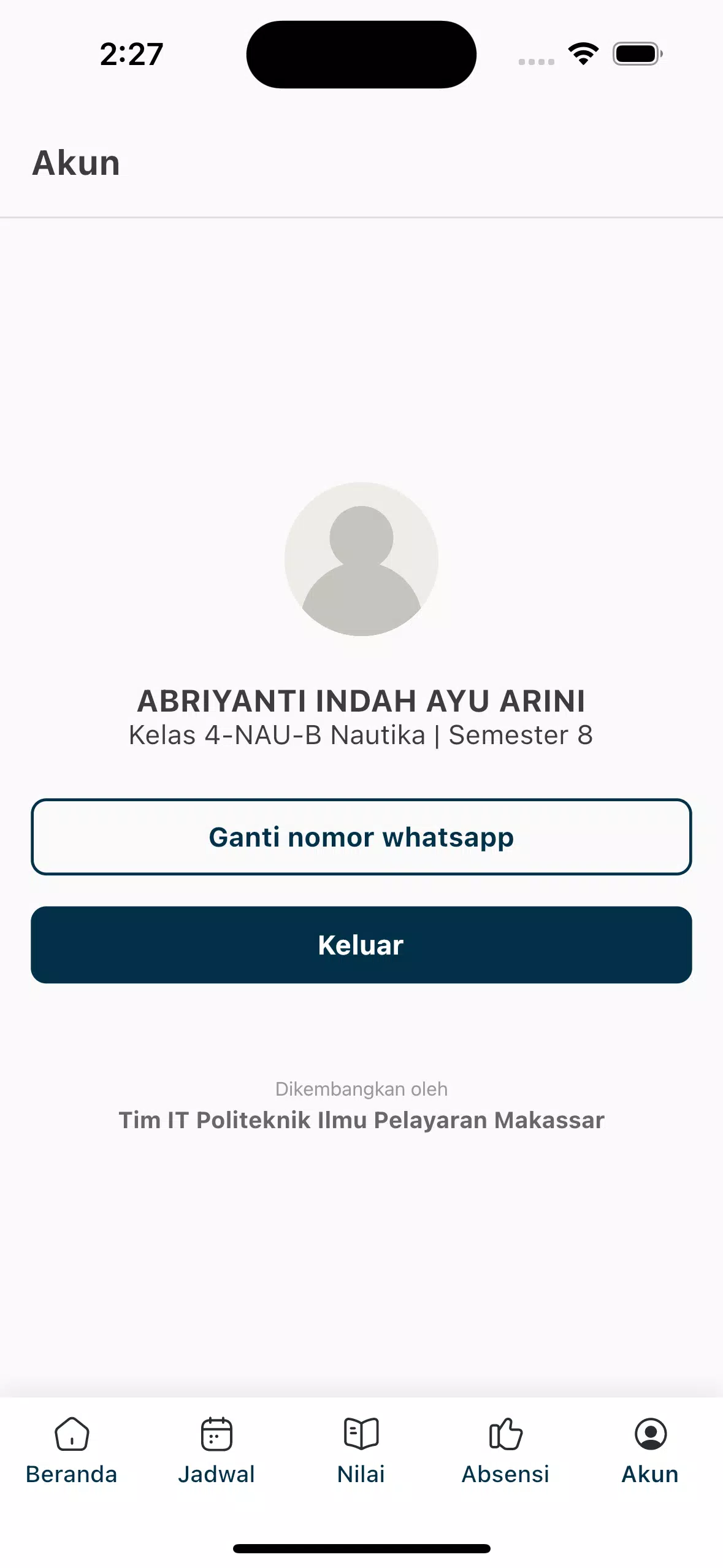The image size is (723, 1568).
Task: Tap the Akun tab
Action: tap(650, 1451)
